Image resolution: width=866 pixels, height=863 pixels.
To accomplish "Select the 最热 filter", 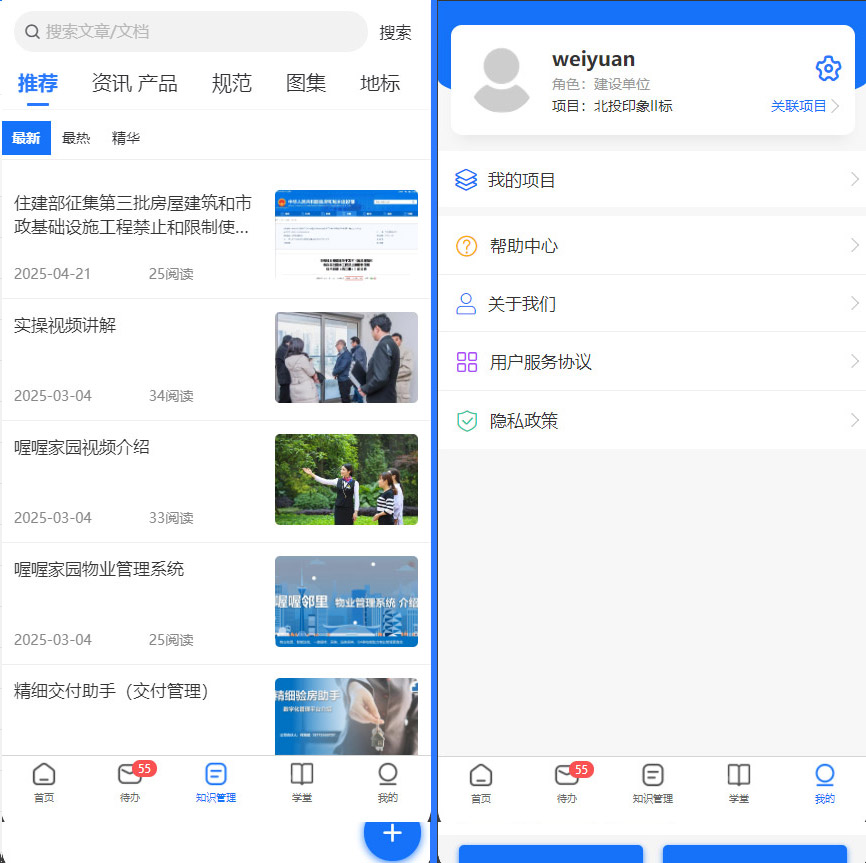I will (x=76, y=138).
